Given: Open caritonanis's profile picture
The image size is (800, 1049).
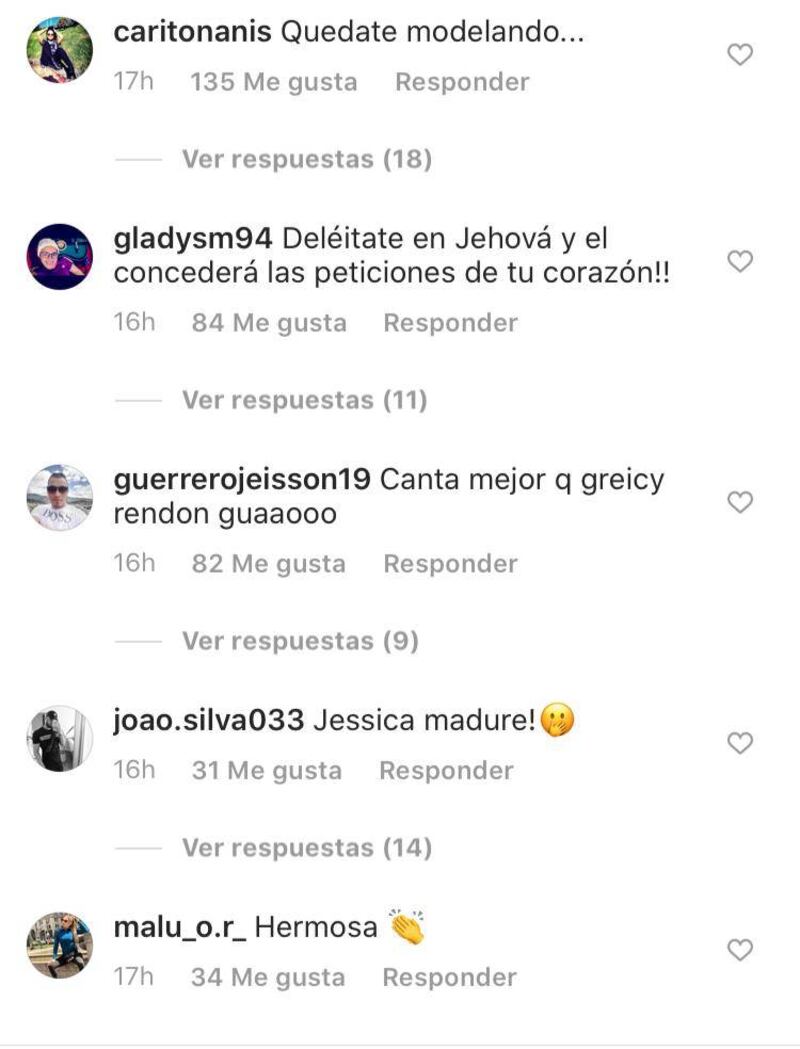Looking at the screenshot, I should pyautogui.click(x=59, y=49).
